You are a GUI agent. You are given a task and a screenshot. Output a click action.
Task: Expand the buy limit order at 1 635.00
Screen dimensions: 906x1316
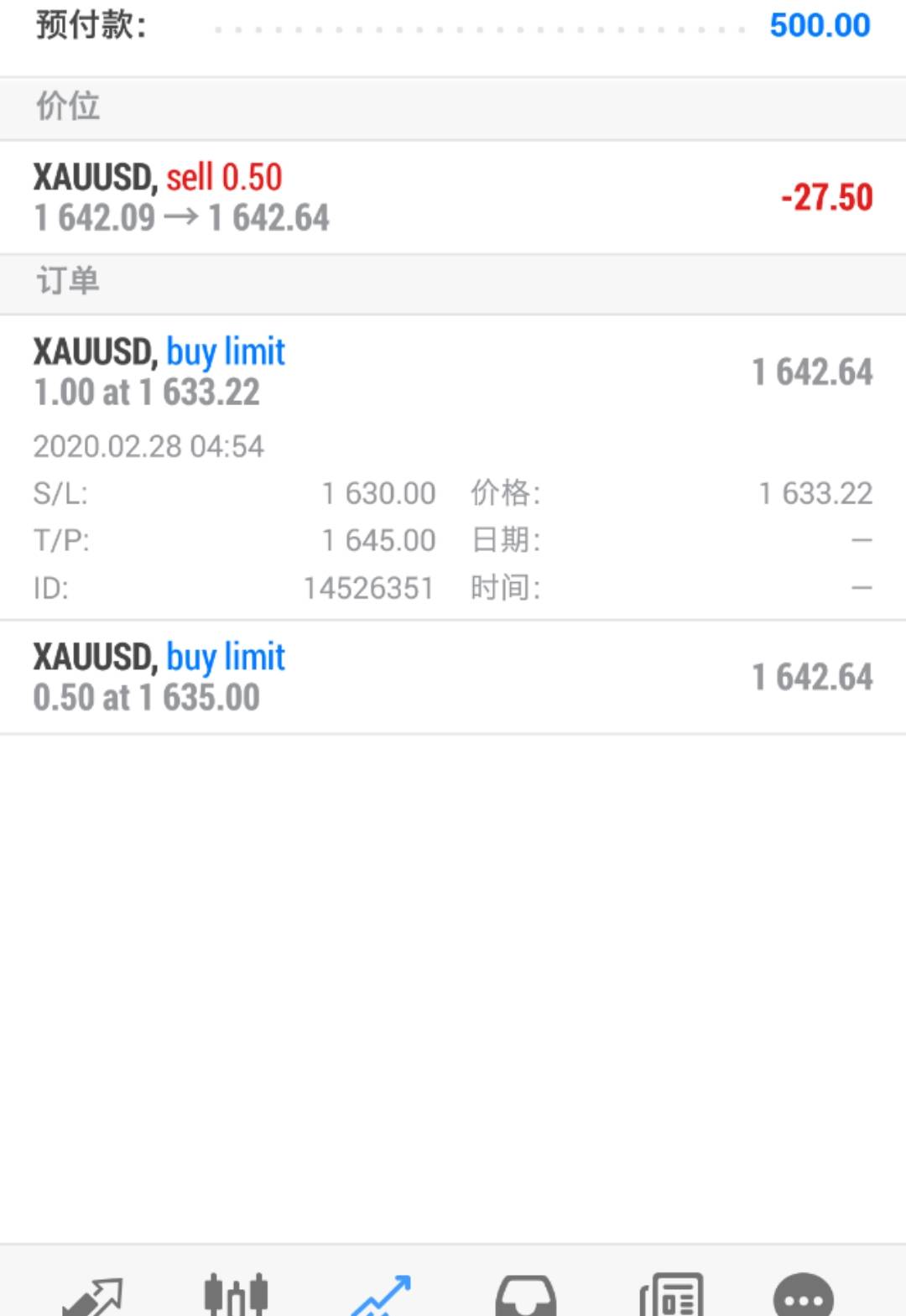pos(453,678)
